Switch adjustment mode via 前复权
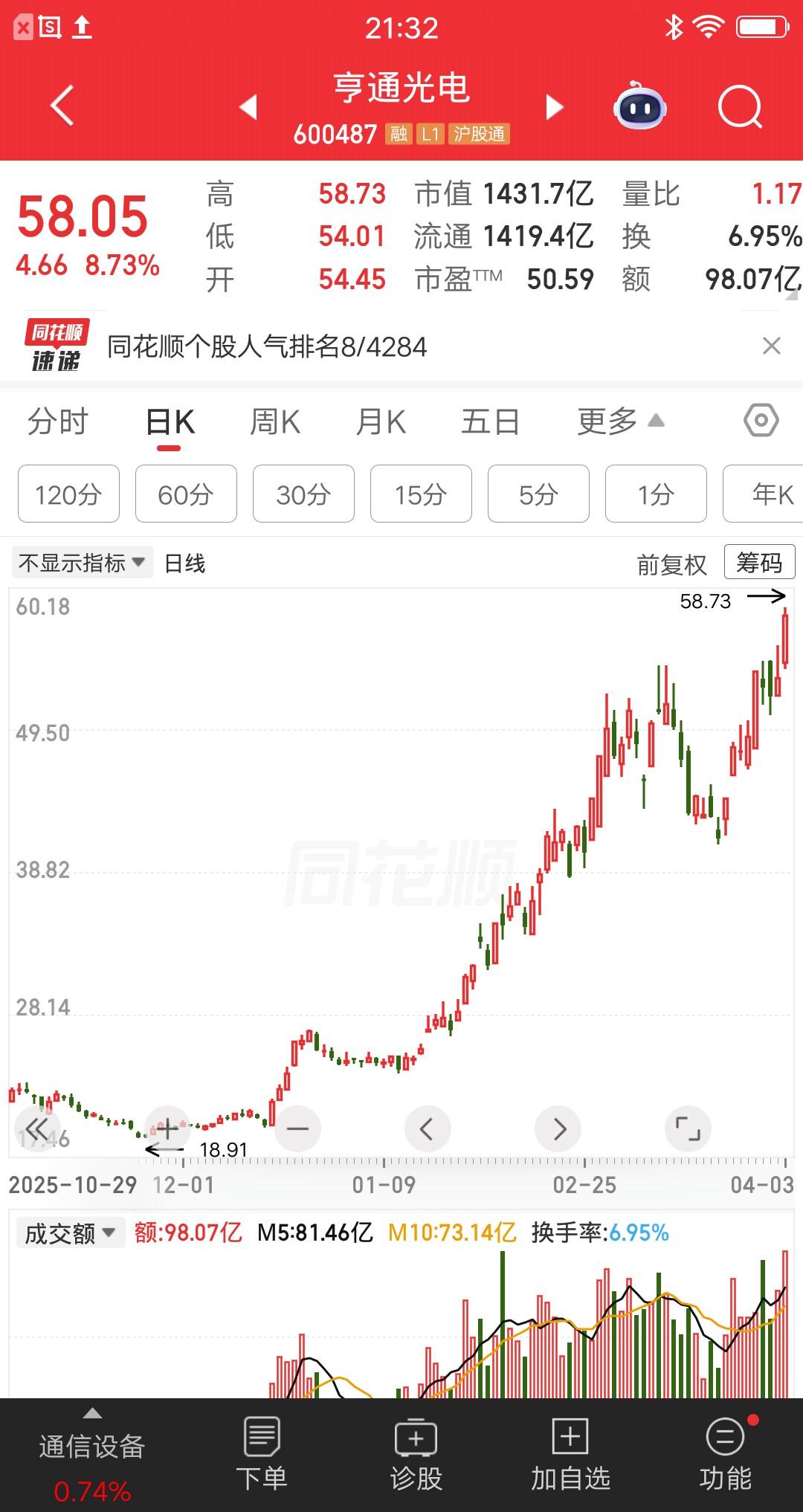 (671, 563)
